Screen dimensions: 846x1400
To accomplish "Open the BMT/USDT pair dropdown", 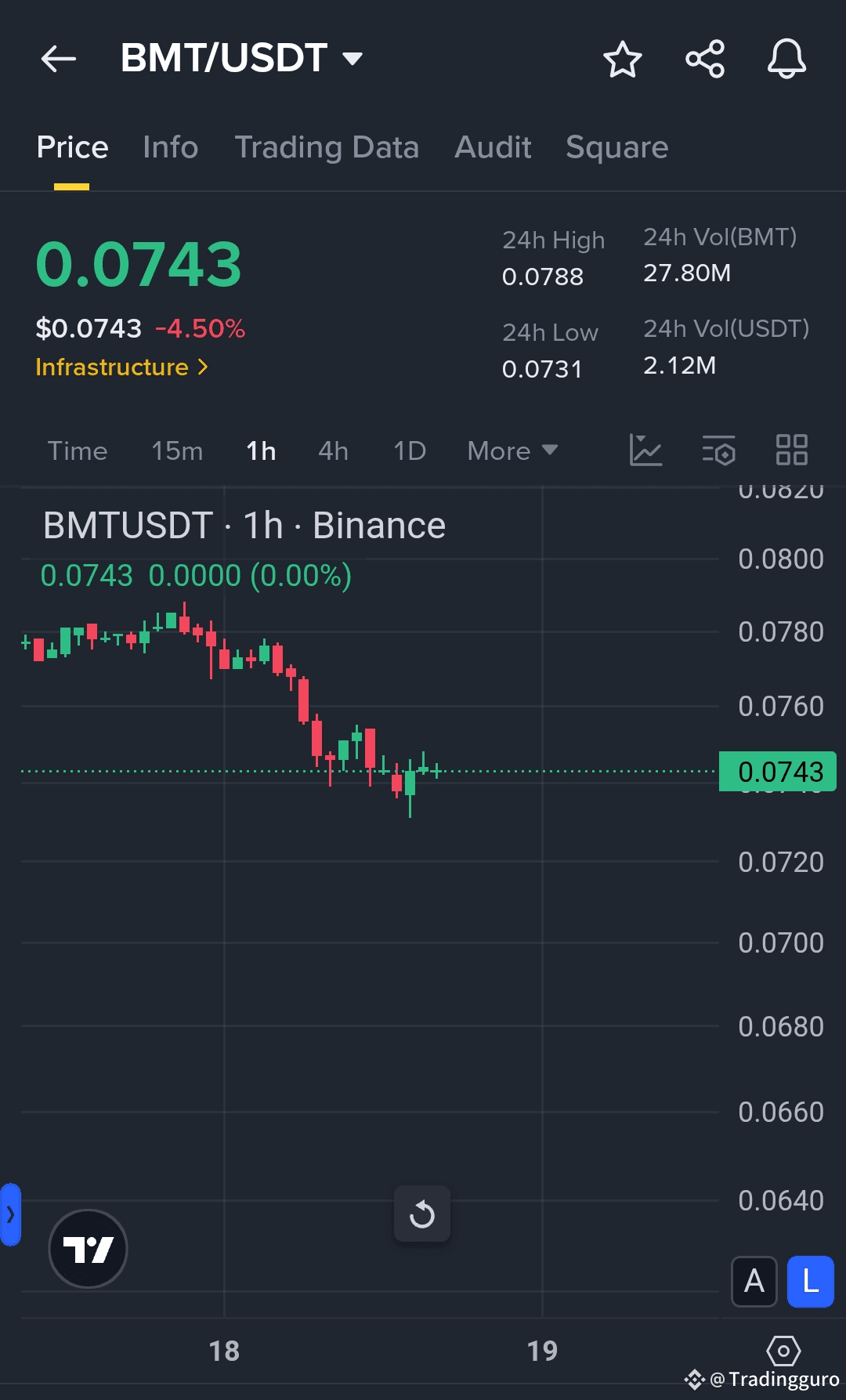I will click(x=352, y=59).
